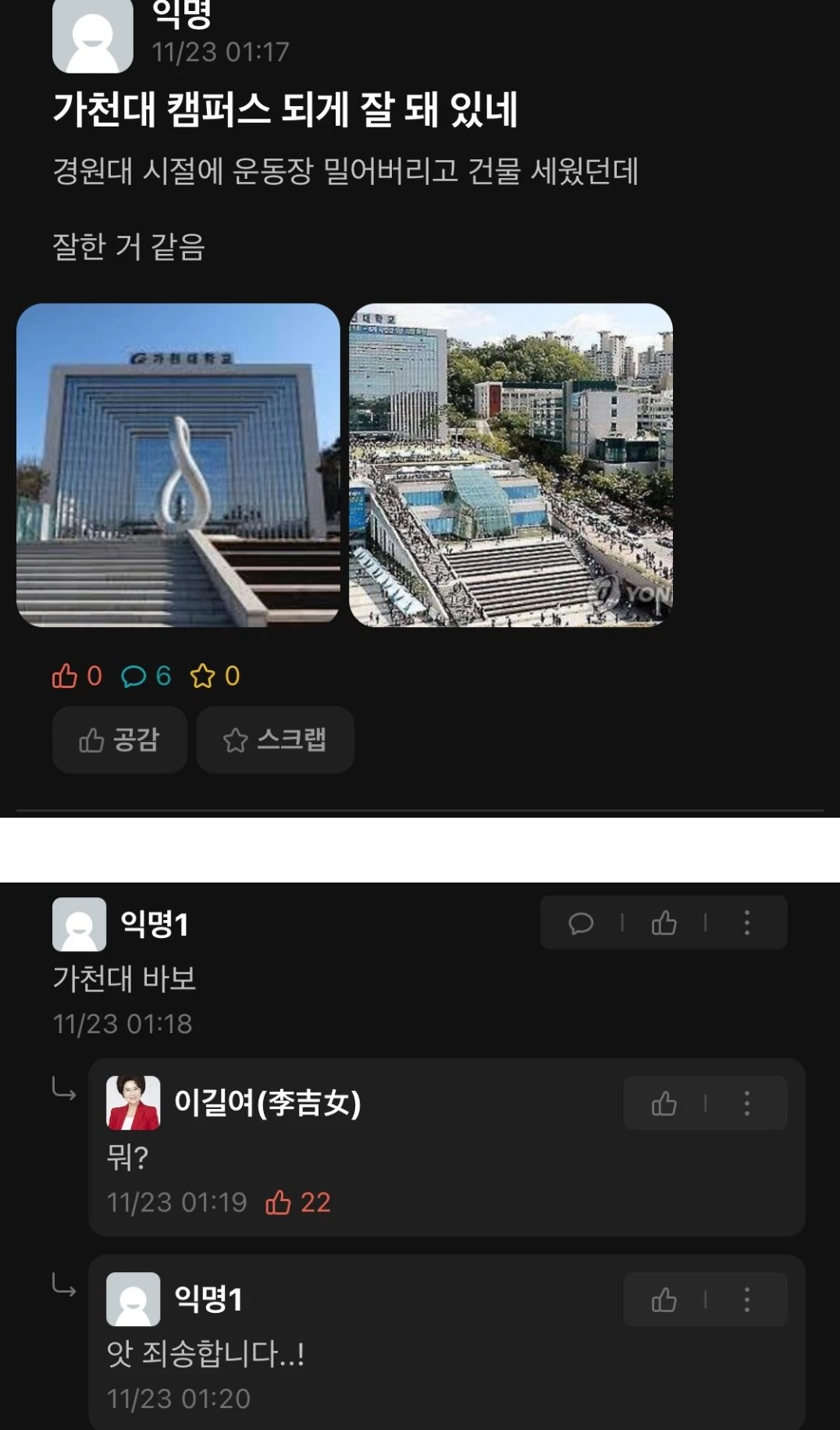840x1430 pixels.
Task: Like 익명1's 가천대 바보 comment
Action: 664,923
